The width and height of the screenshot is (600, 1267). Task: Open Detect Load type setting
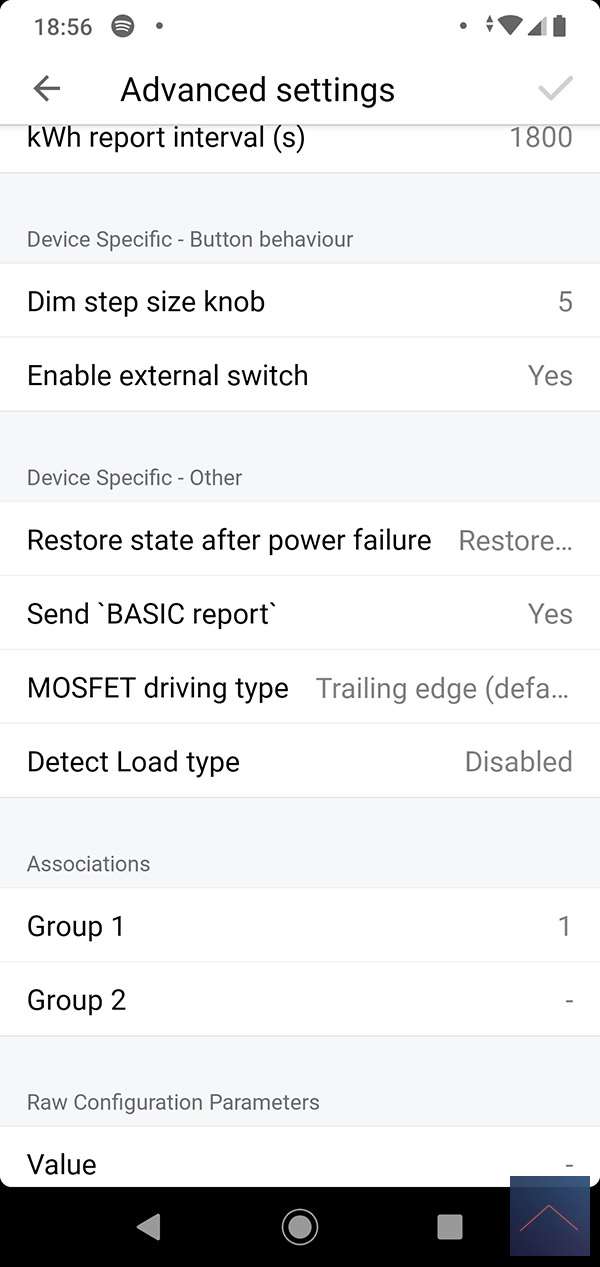(x=300, y=762)
